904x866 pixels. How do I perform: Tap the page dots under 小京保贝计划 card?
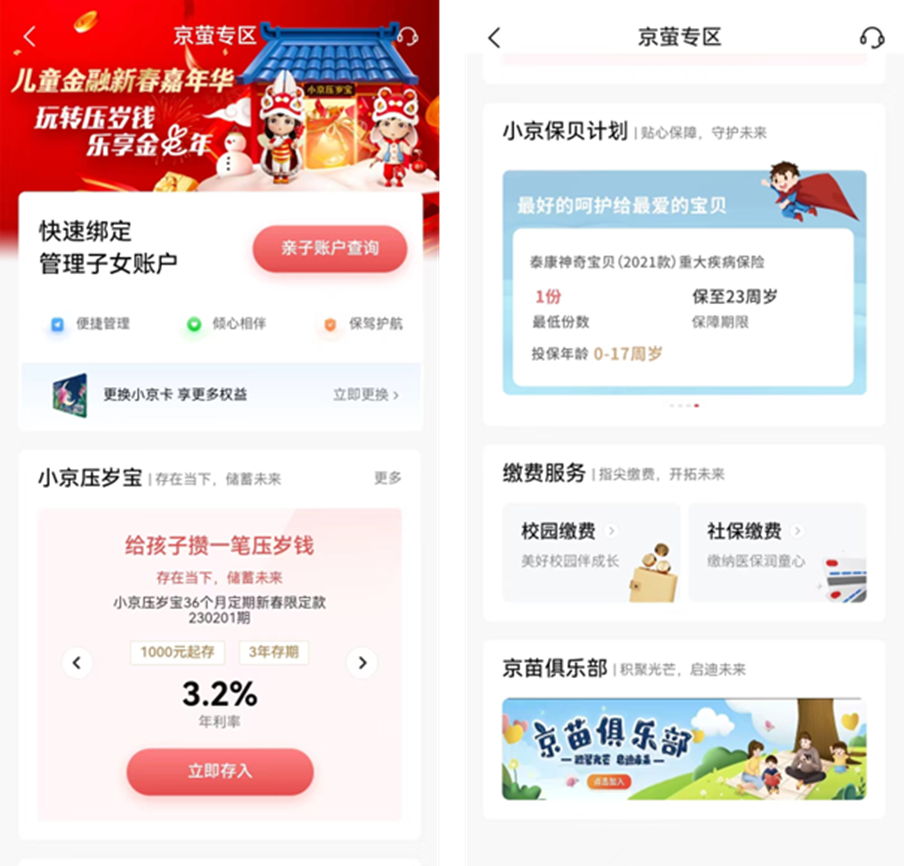(x=684, y=406)
